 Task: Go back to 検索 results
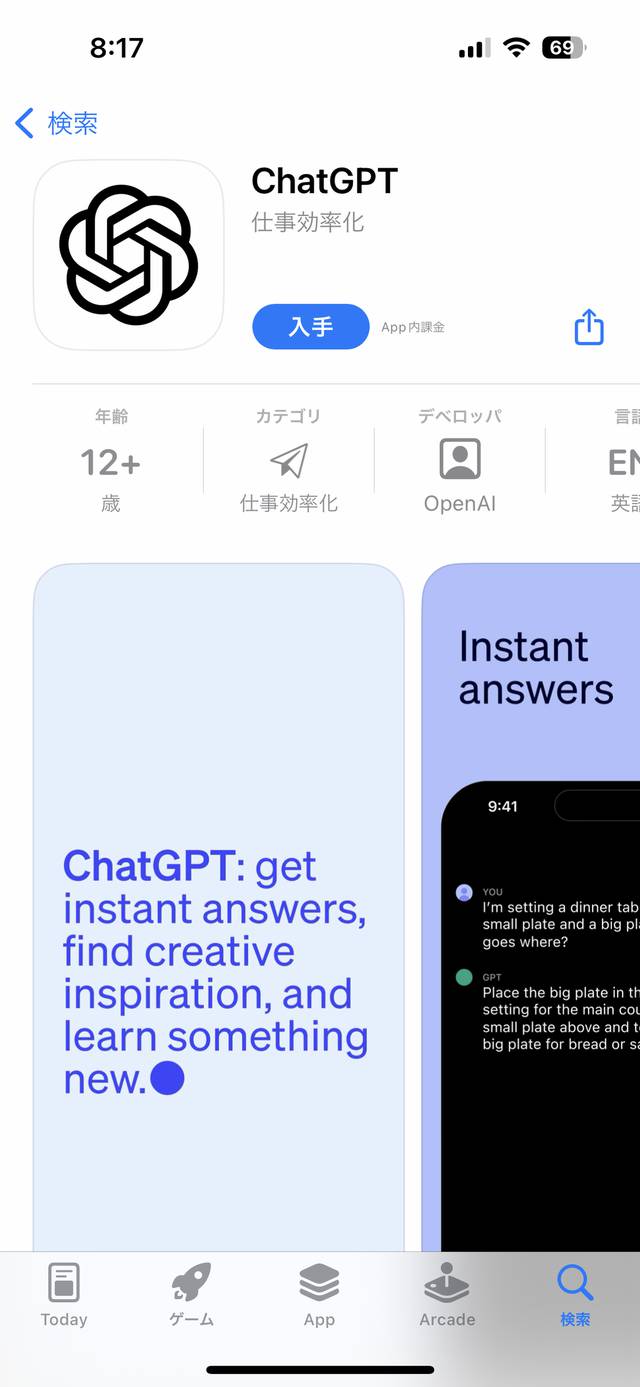click(x=57, y=123)
